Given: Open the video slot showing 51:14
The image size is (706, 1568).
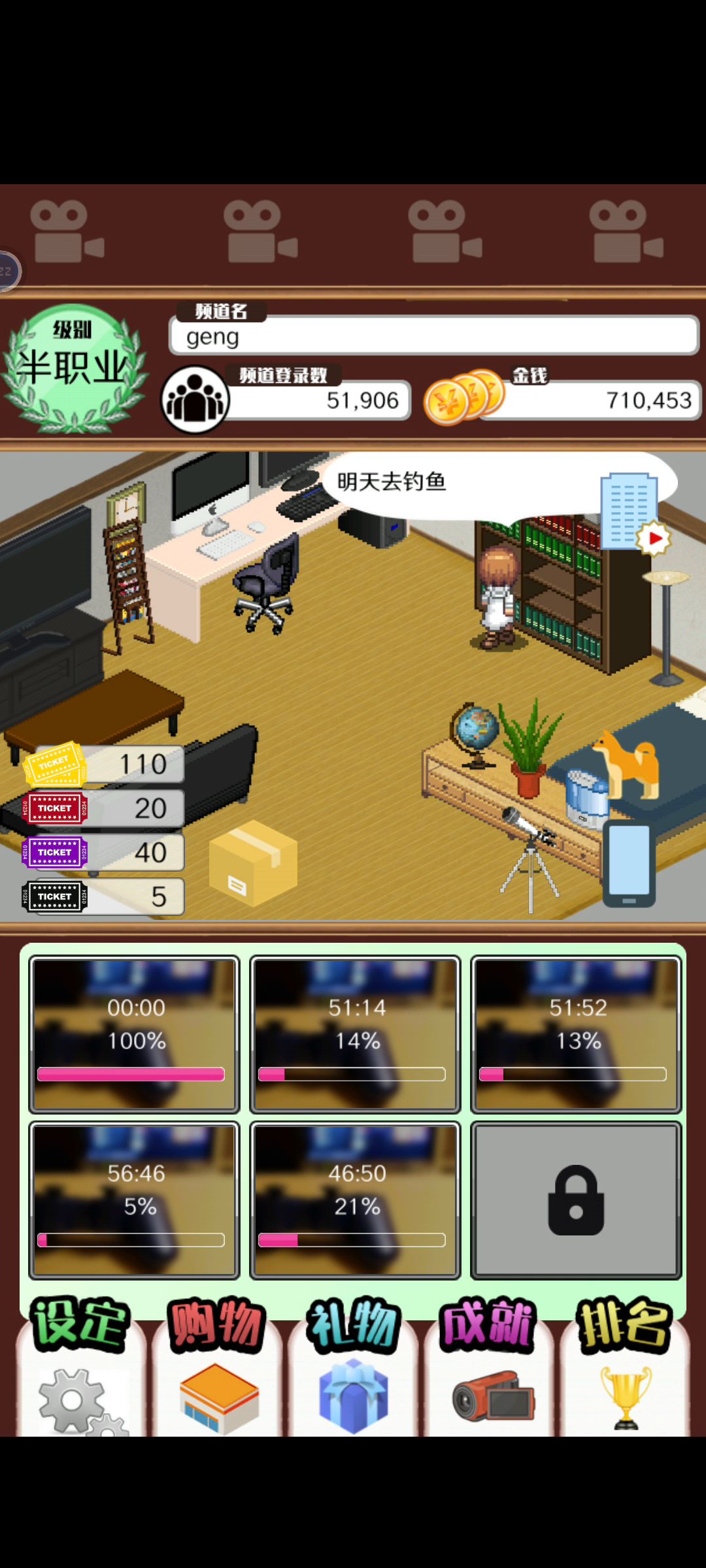Looking at the screenshot, I should pyautogui.click(x=355, y=1034).
